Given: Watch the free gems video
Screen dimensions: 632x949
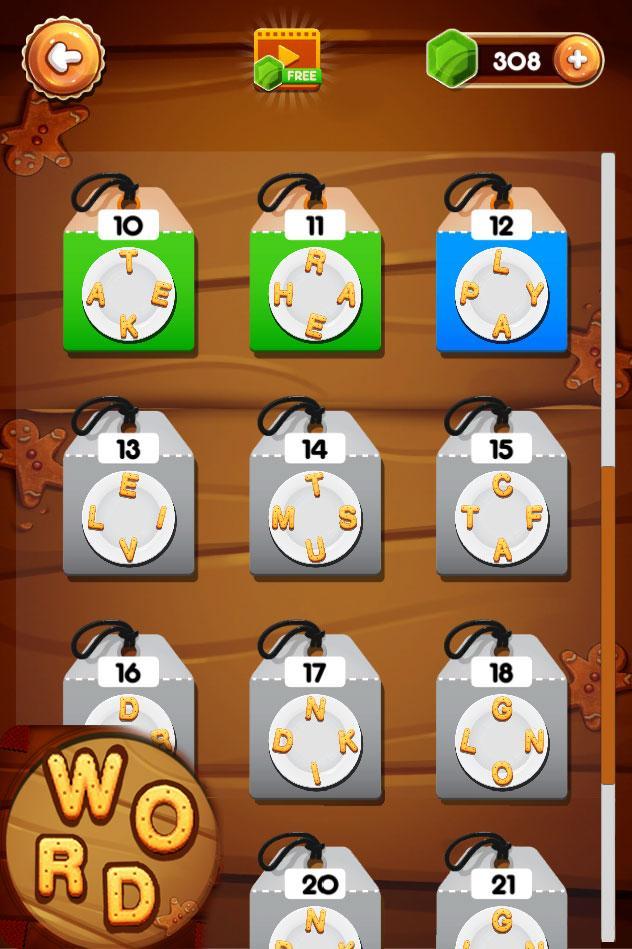Looking at the screenshot, I should [286, 60].
